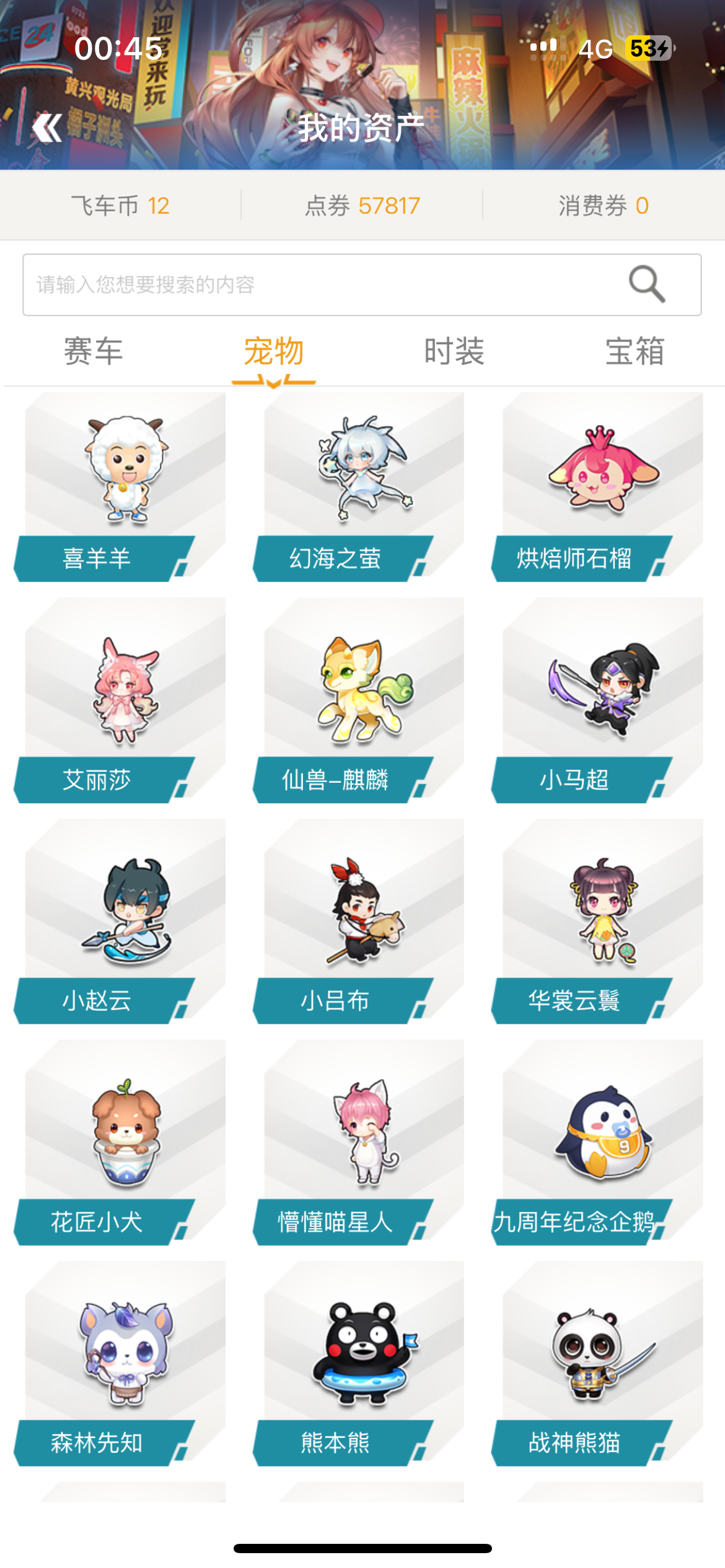Open the 喜羊羊 pet card
Image resolution: width=725 pixels, height=1568 pixels.
tap(124, 483)
